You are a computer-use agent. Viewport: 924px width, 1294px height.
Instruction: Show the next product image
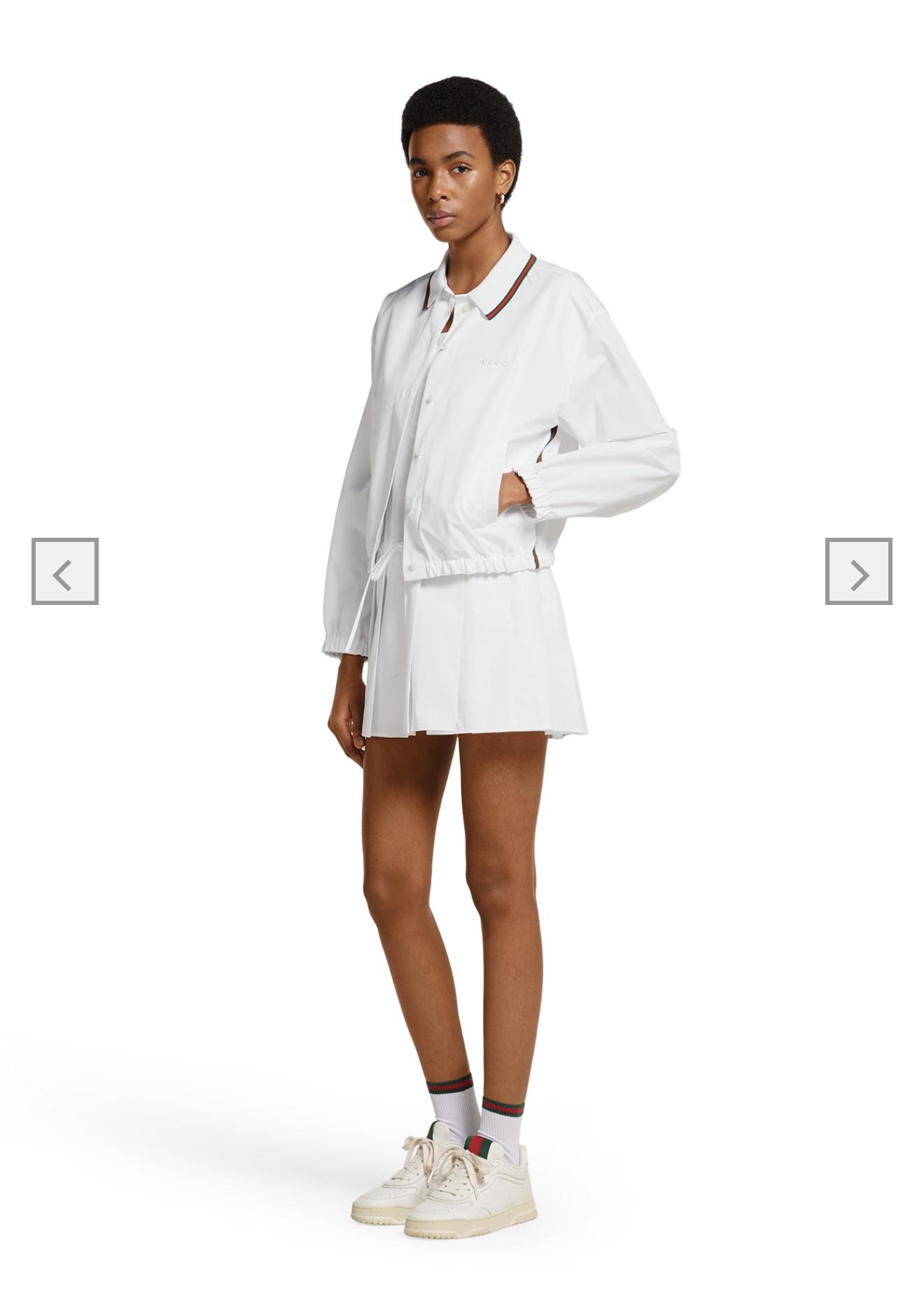[858, 571]
